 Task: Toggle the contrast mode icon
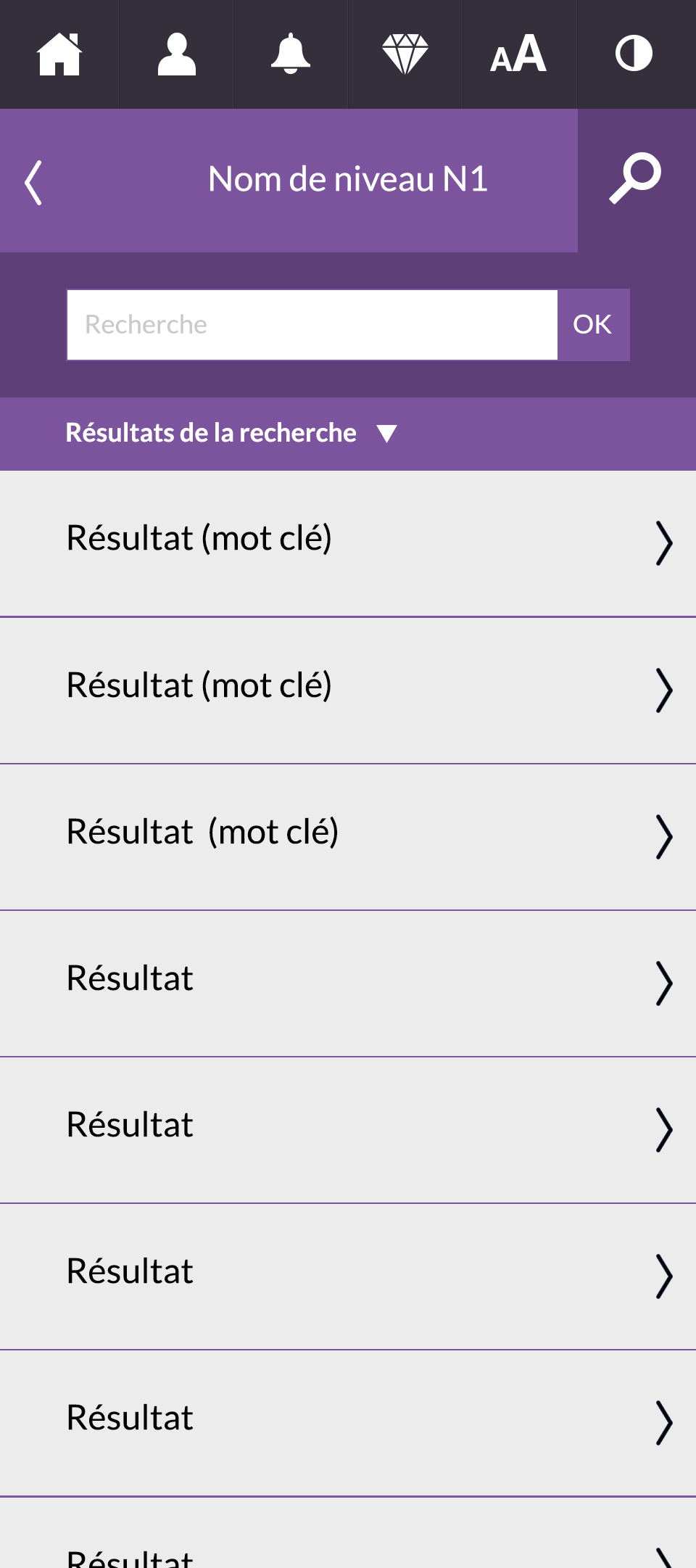coord(634,54)
